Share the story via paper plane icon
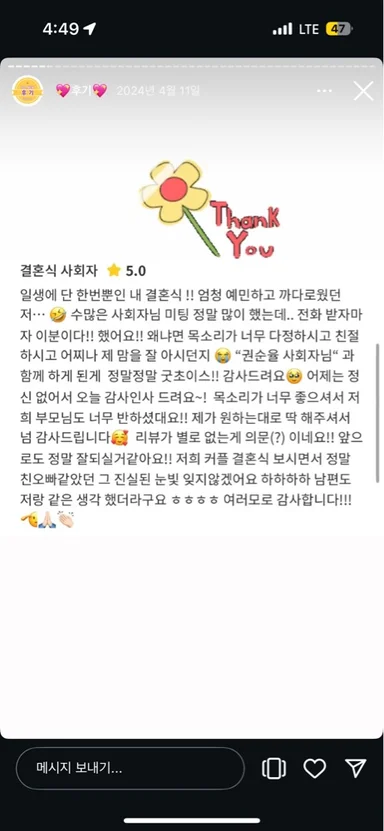The image size is (384, 831). click(355, 768)
